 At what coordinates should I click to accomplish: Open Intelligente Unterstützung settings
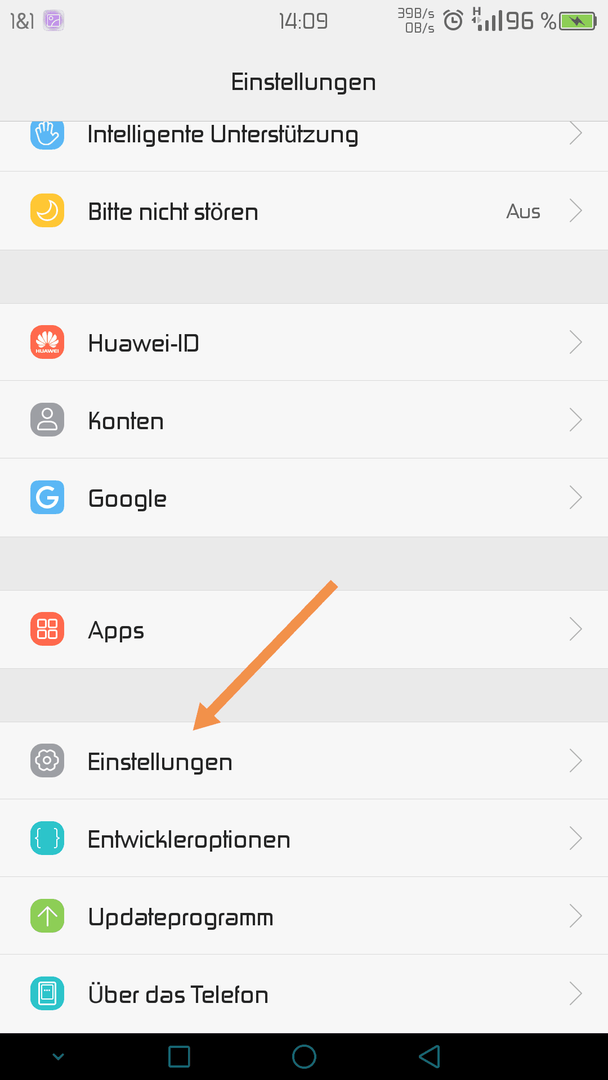click(300, 135)
